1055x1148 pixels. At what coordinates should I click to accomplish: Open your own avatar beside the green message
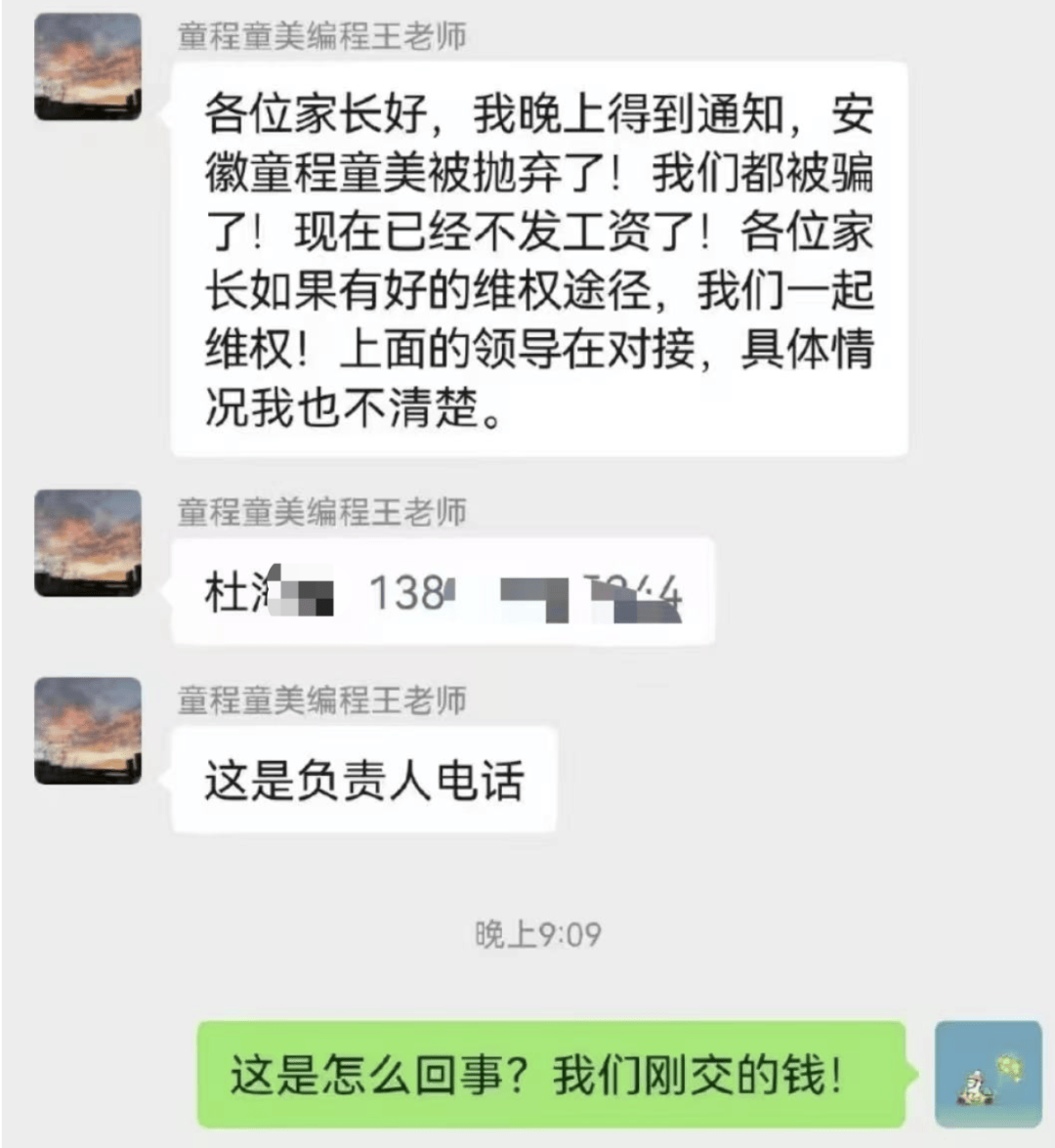(988, 1074)
